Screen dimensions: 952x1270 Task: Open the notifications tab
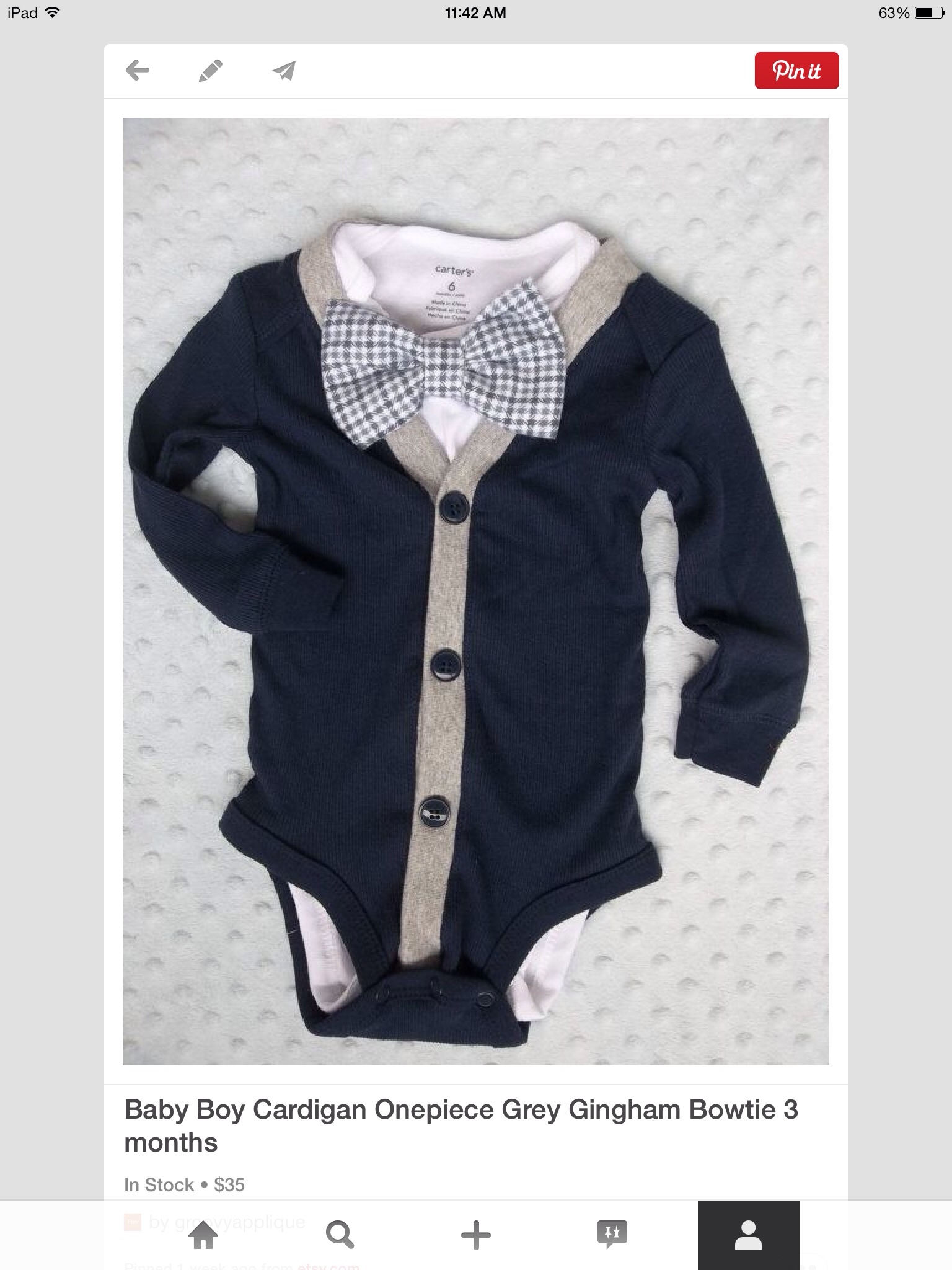coord(612,1235)
